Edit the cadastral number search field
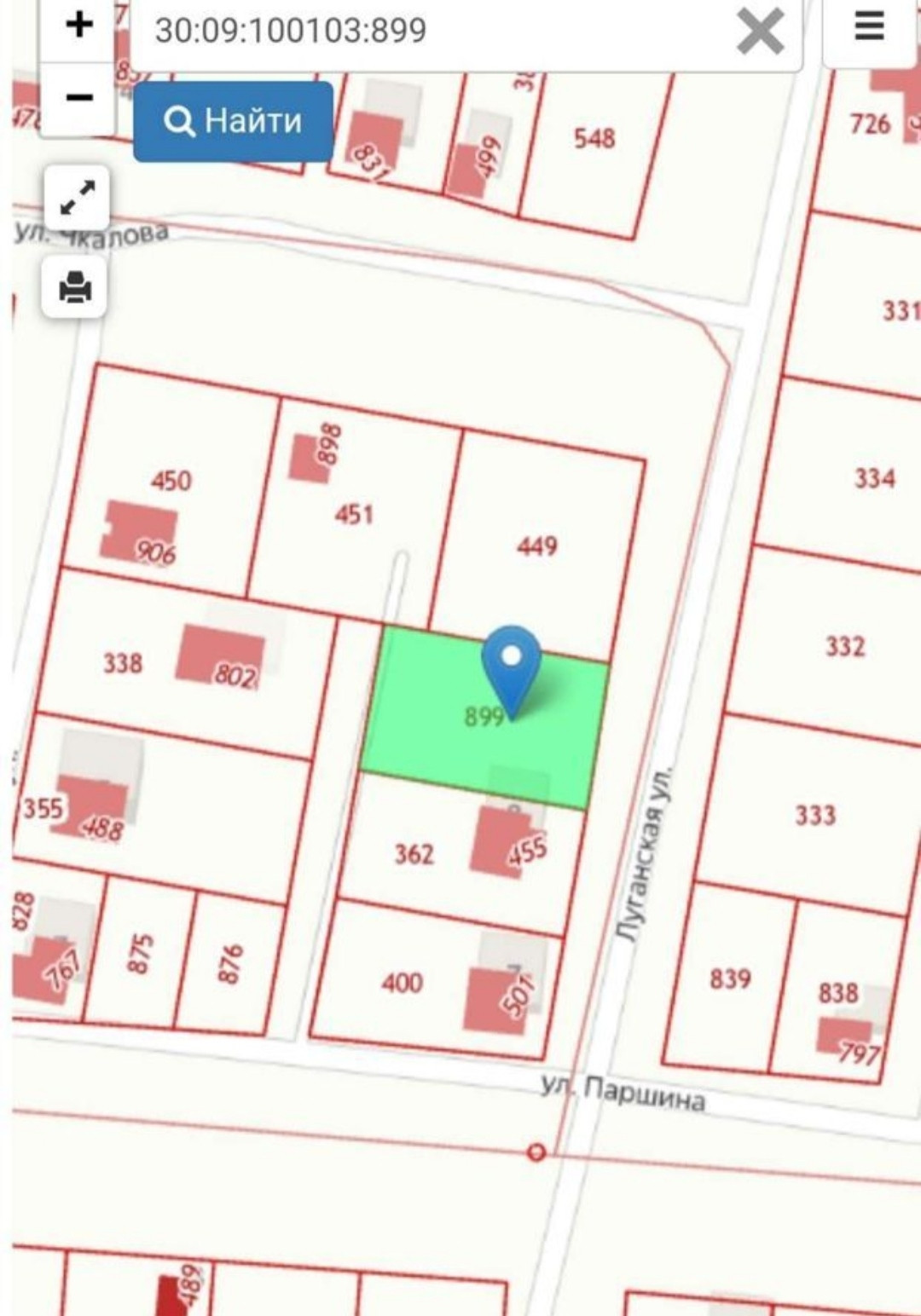The width and height of the screenshot is (921, 1316). [x=426, y=31]
